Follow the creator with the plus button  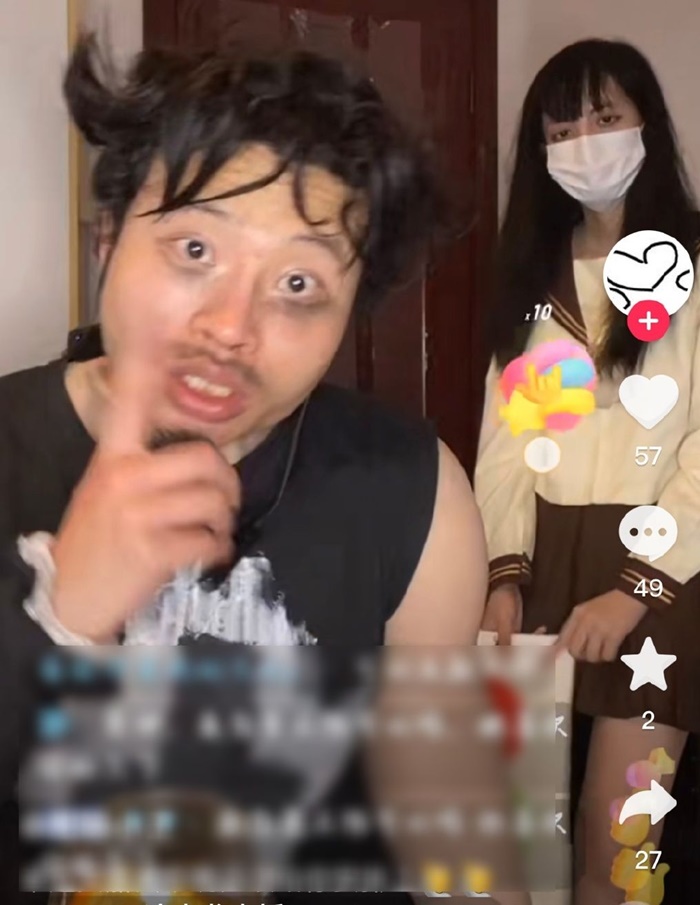tap(648, 322)
